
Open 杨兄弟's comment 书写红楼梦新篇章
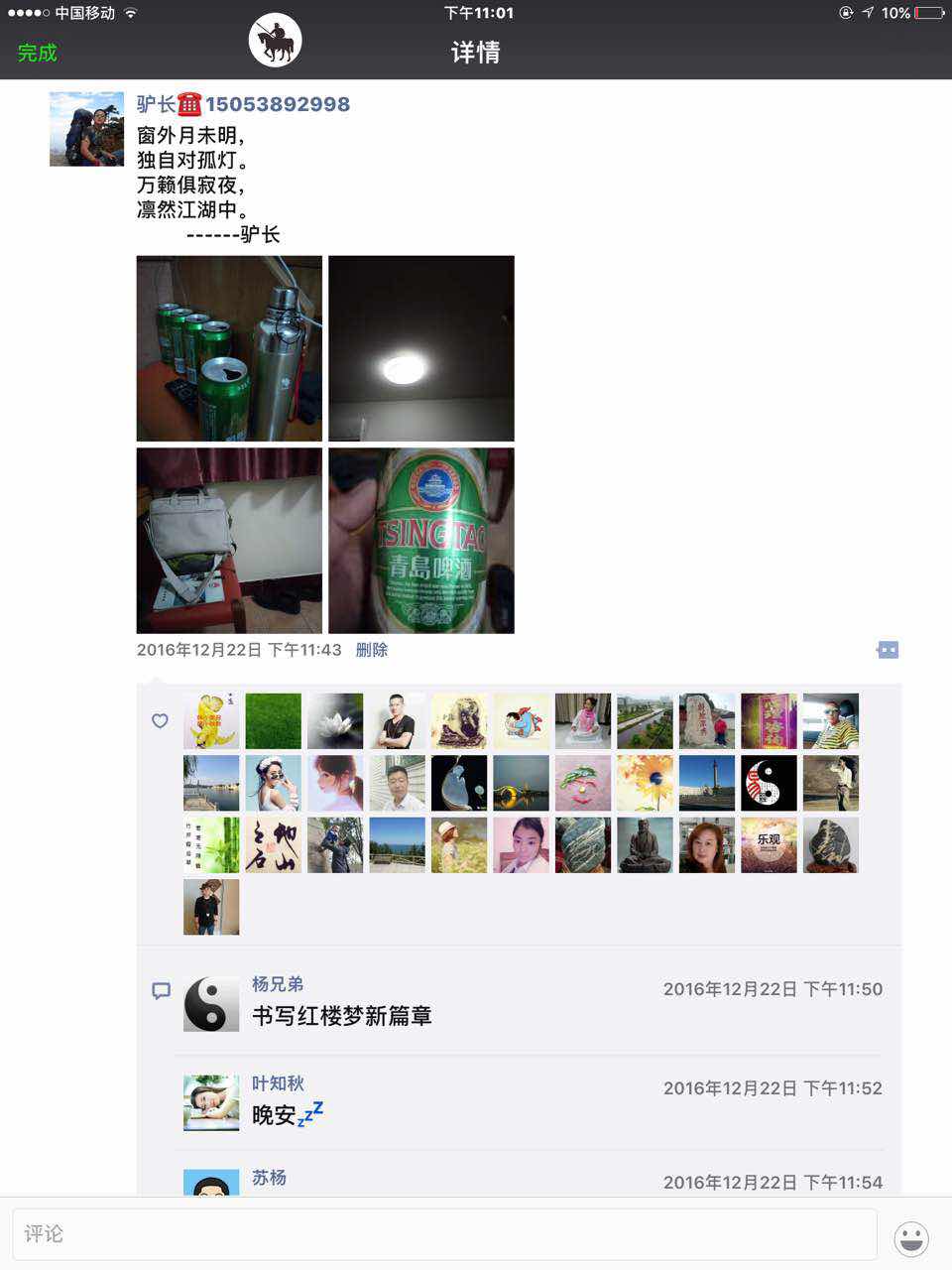point(342,1016)
